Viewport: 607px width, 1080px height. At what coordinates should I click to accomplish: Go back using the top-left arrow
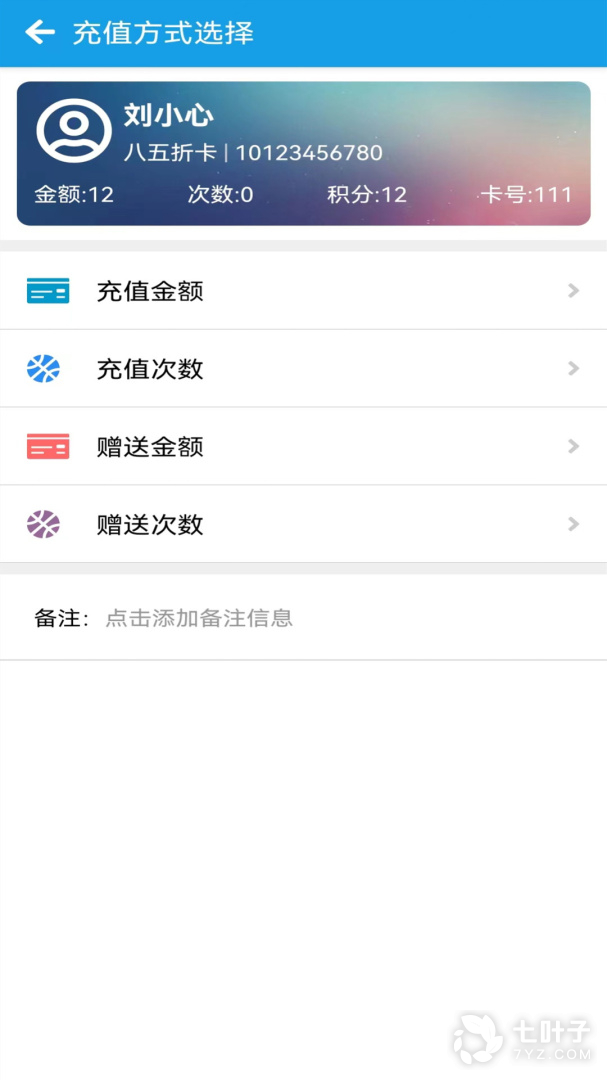point(40,32)
